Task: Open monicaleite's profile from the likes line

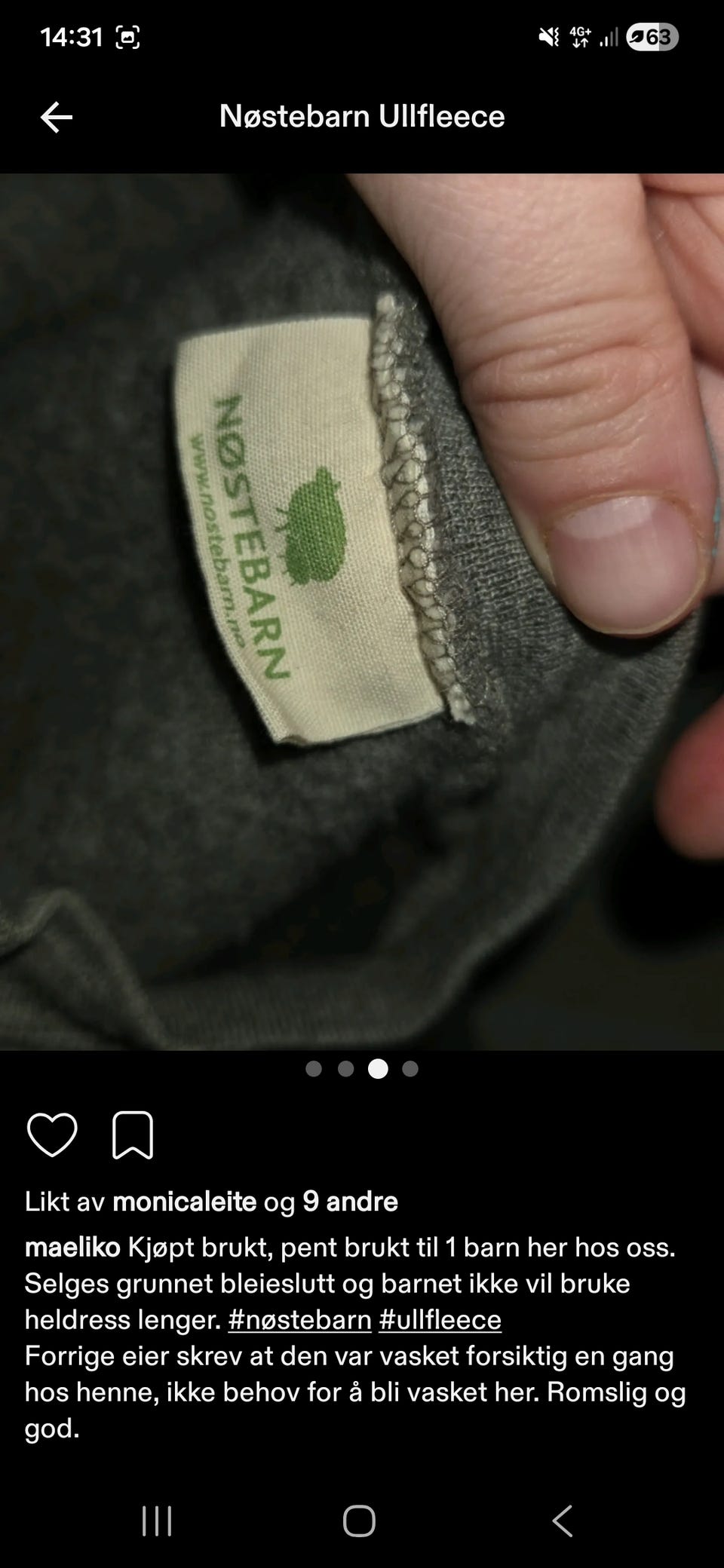Action: coord(185,1202)
